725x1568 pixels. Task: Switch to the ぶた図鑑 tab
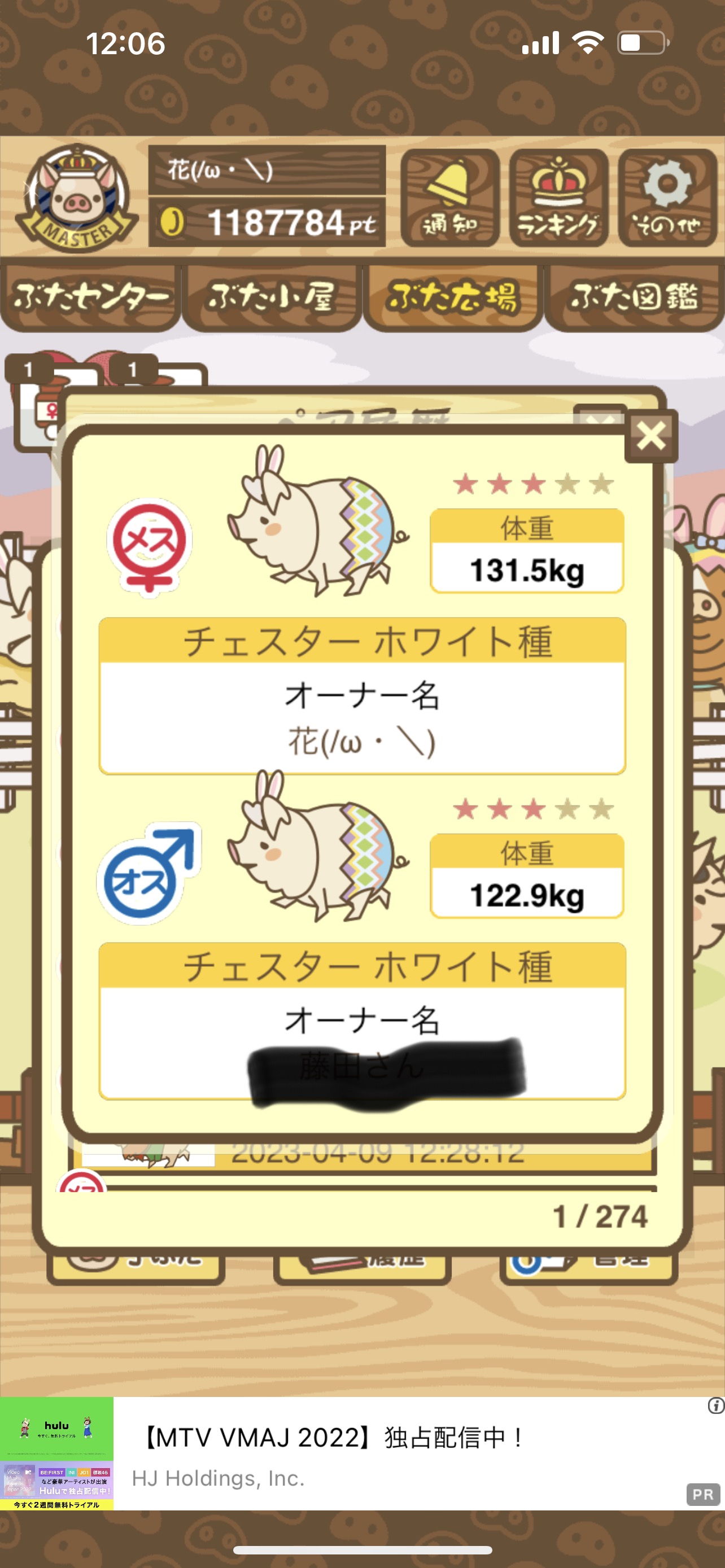pos(634,297)
